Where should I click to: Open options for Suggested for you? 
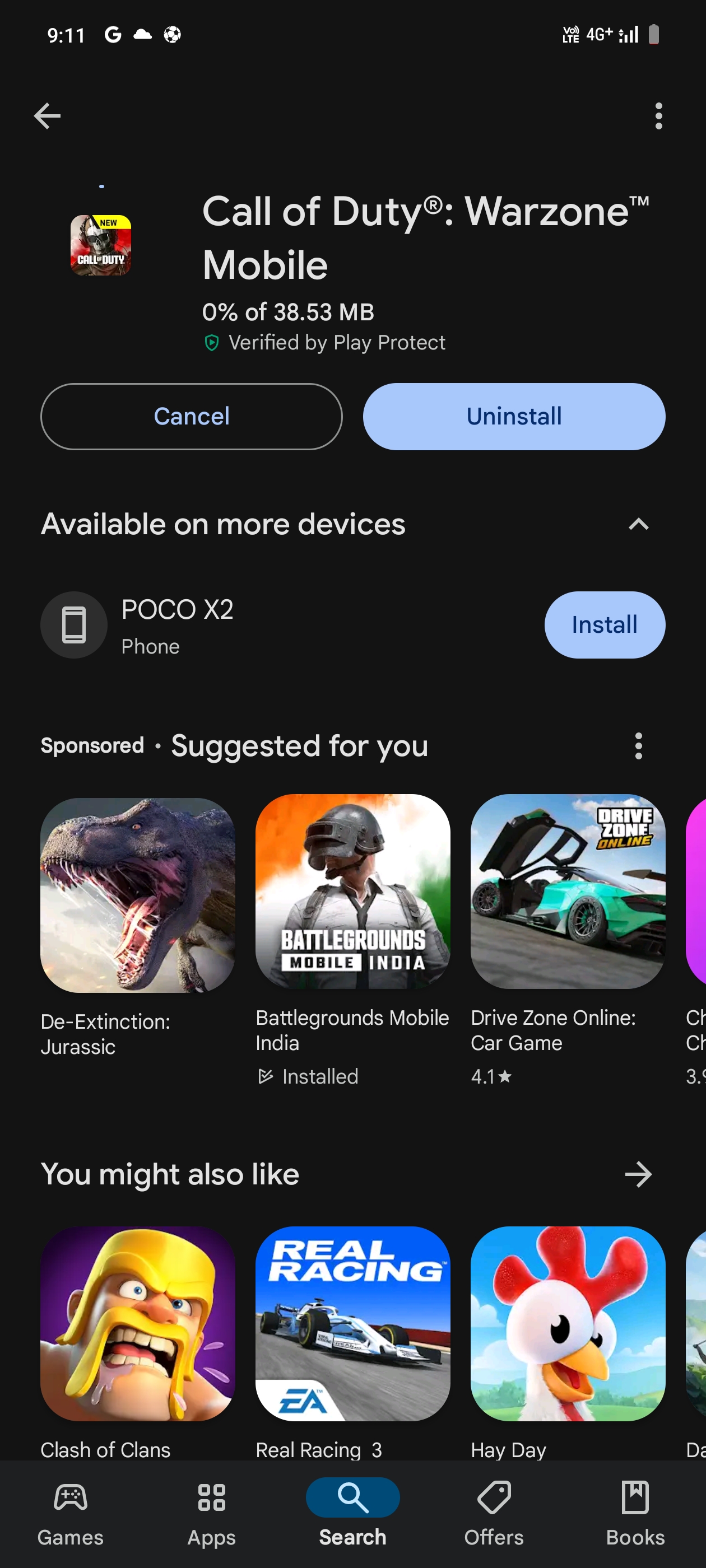tap(638, 746)
